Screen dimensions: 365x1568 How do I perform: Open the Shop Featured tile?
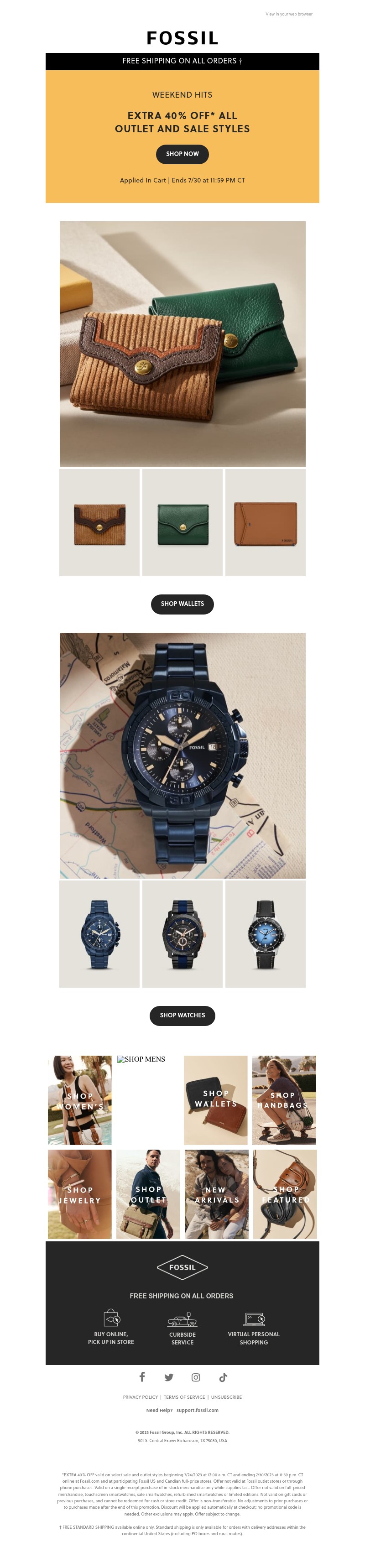point(285,1194)
